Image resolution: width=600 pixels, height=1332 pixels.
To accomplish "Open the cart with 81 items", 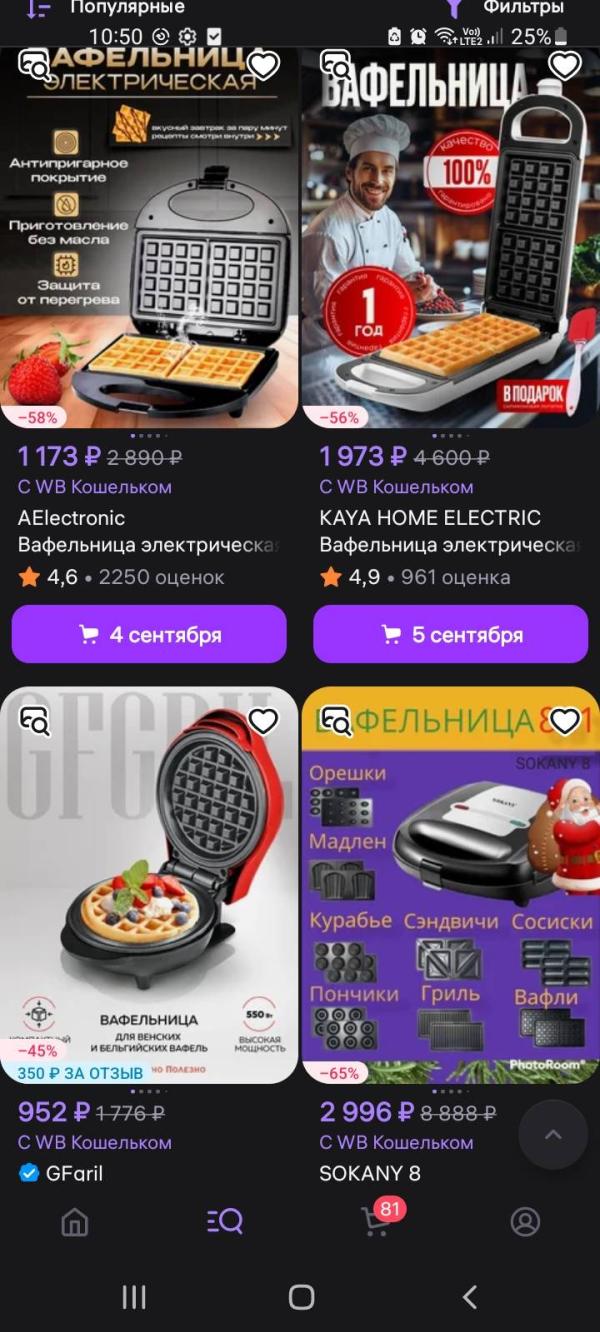I will click(376, 1221).
